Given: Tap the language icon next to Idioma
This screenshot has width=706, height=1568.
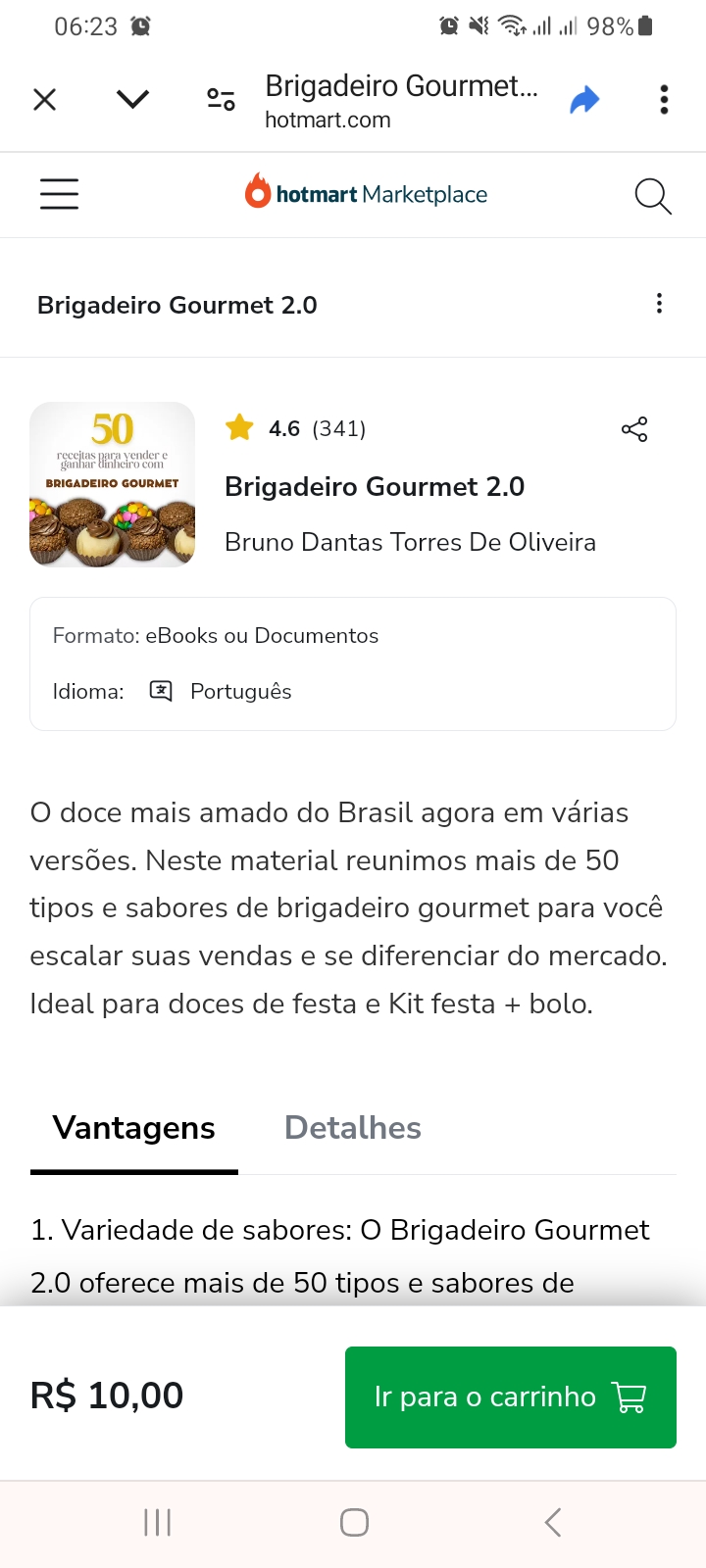Looking at the screenshot, I should (160, 691).
